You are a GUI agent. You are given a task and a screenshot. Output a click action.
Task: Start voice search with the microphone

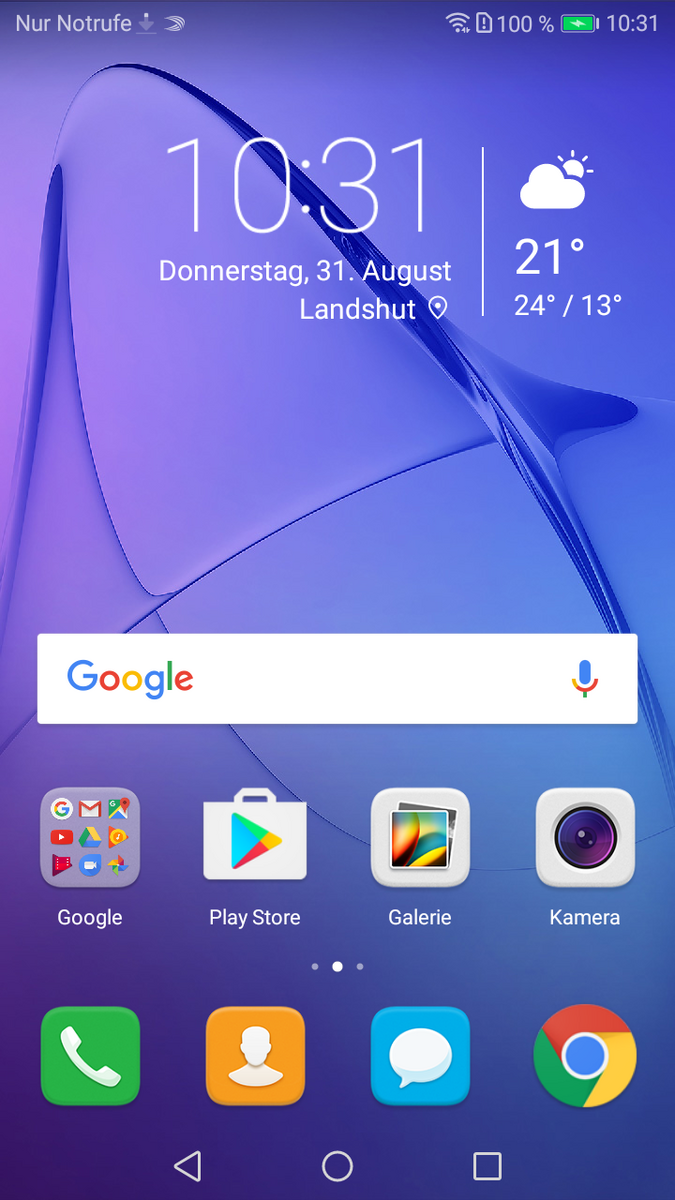pyautogui.click(x=585, y=678)
